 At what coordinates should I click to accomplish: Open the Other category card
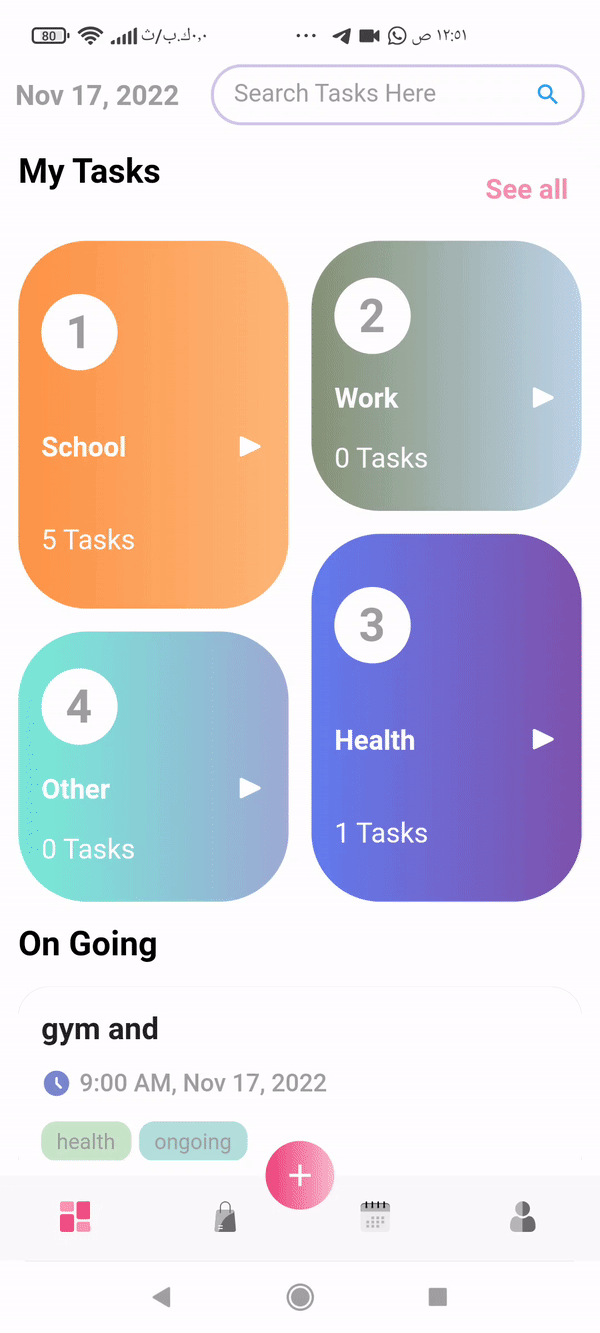(153, 766)
